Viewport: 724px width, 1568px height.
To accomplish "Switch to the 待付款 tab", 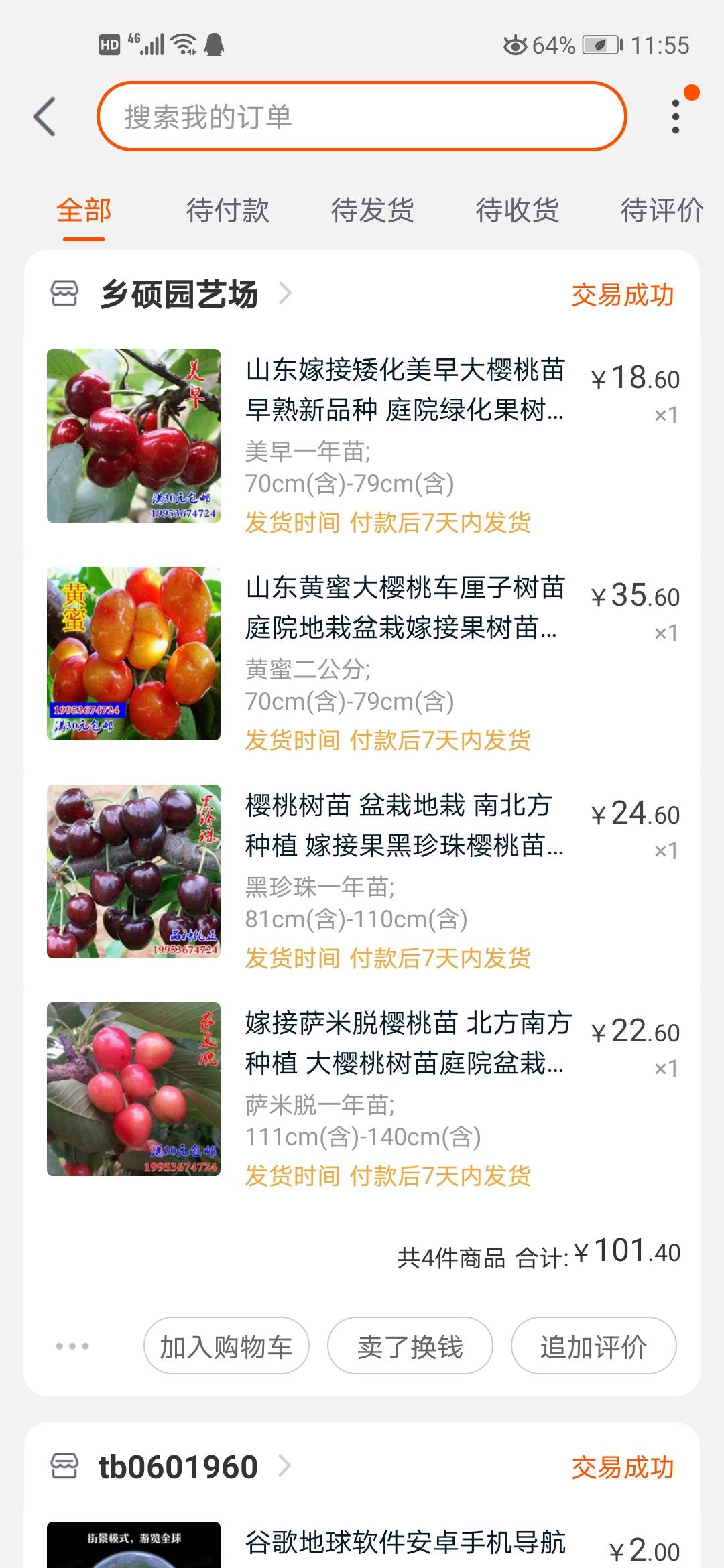I will [227, 210].
